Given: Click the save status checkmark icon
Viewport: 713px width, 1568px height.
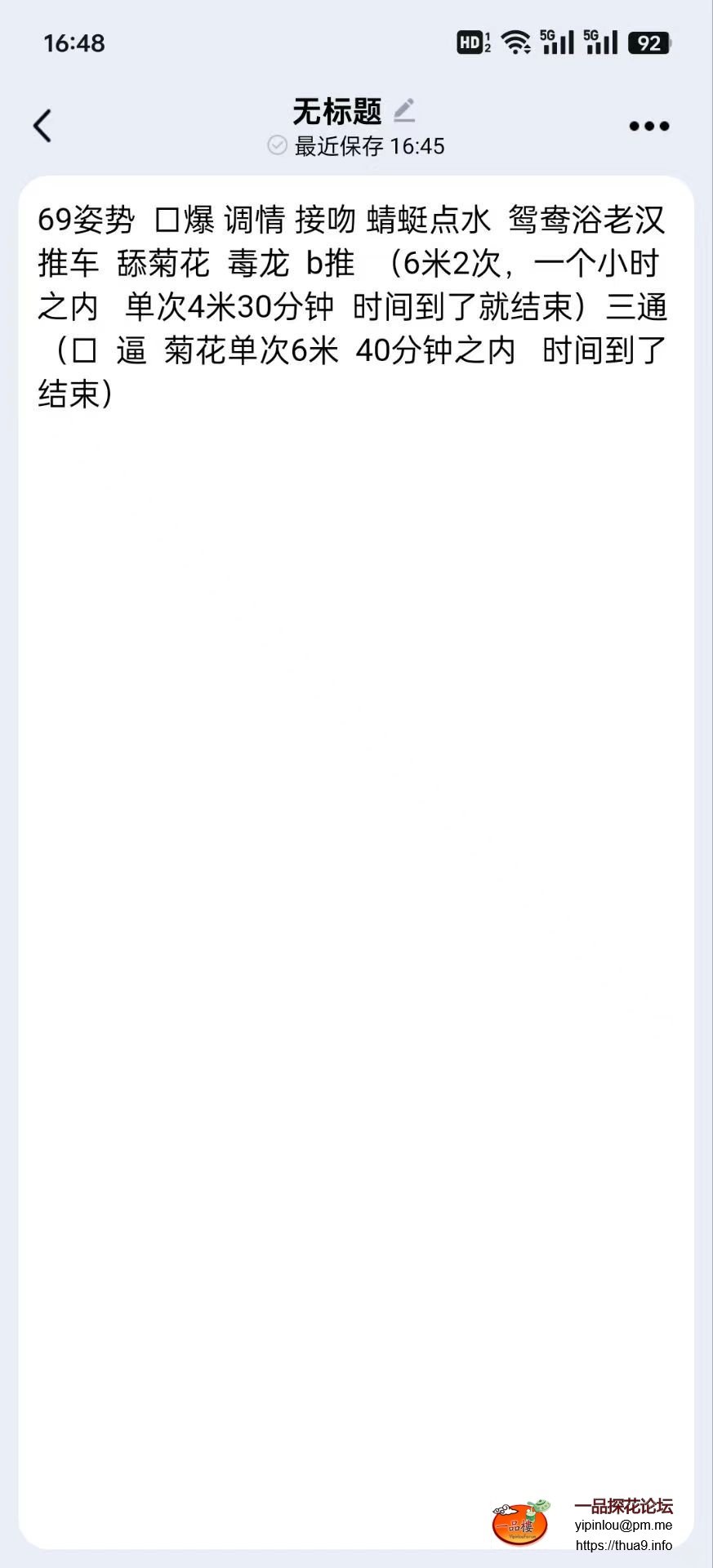Looking at the screenshot, I should click(278, 147).
